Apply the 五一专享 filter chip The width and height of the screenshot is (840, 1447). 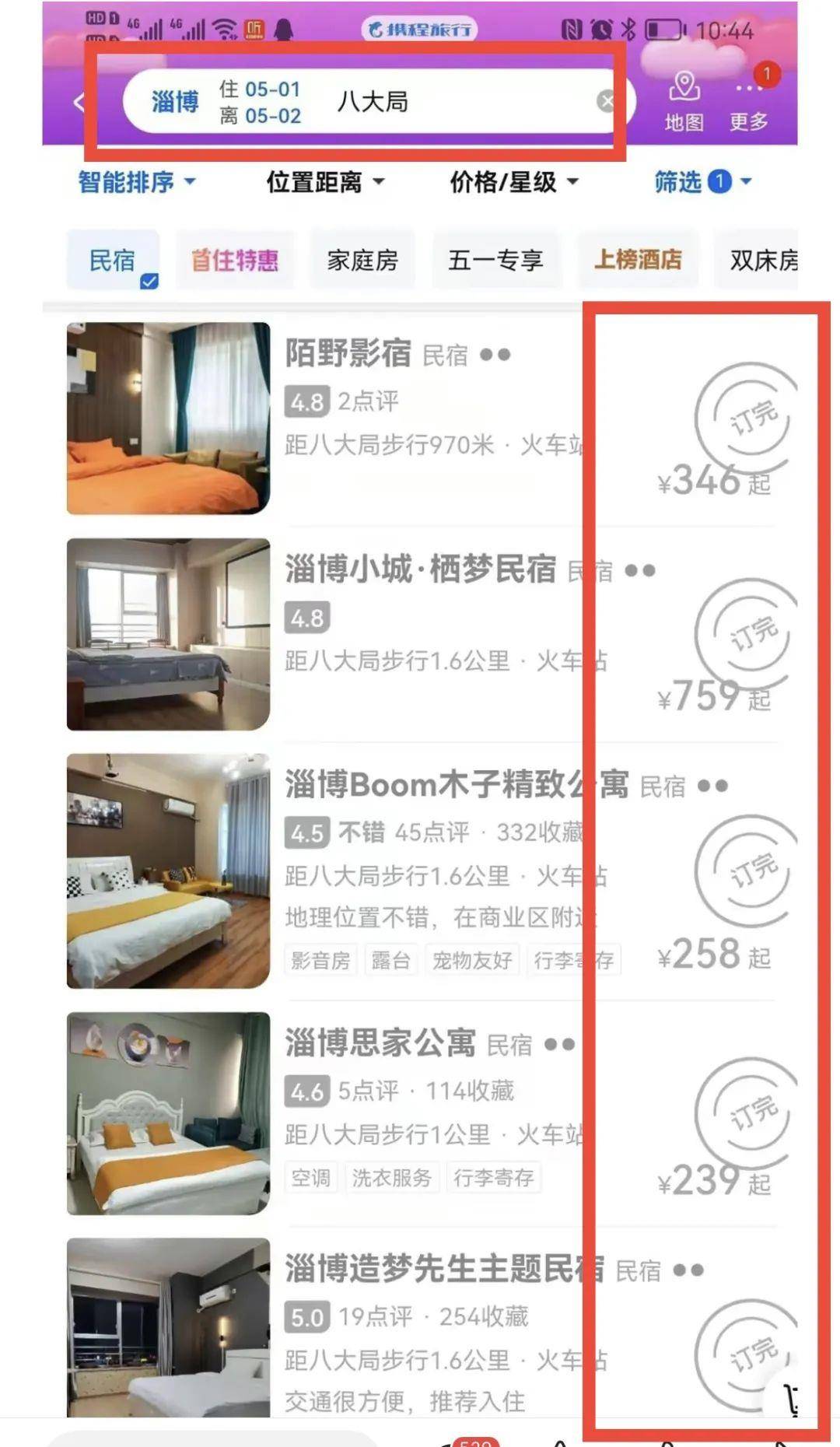point(495,260)
